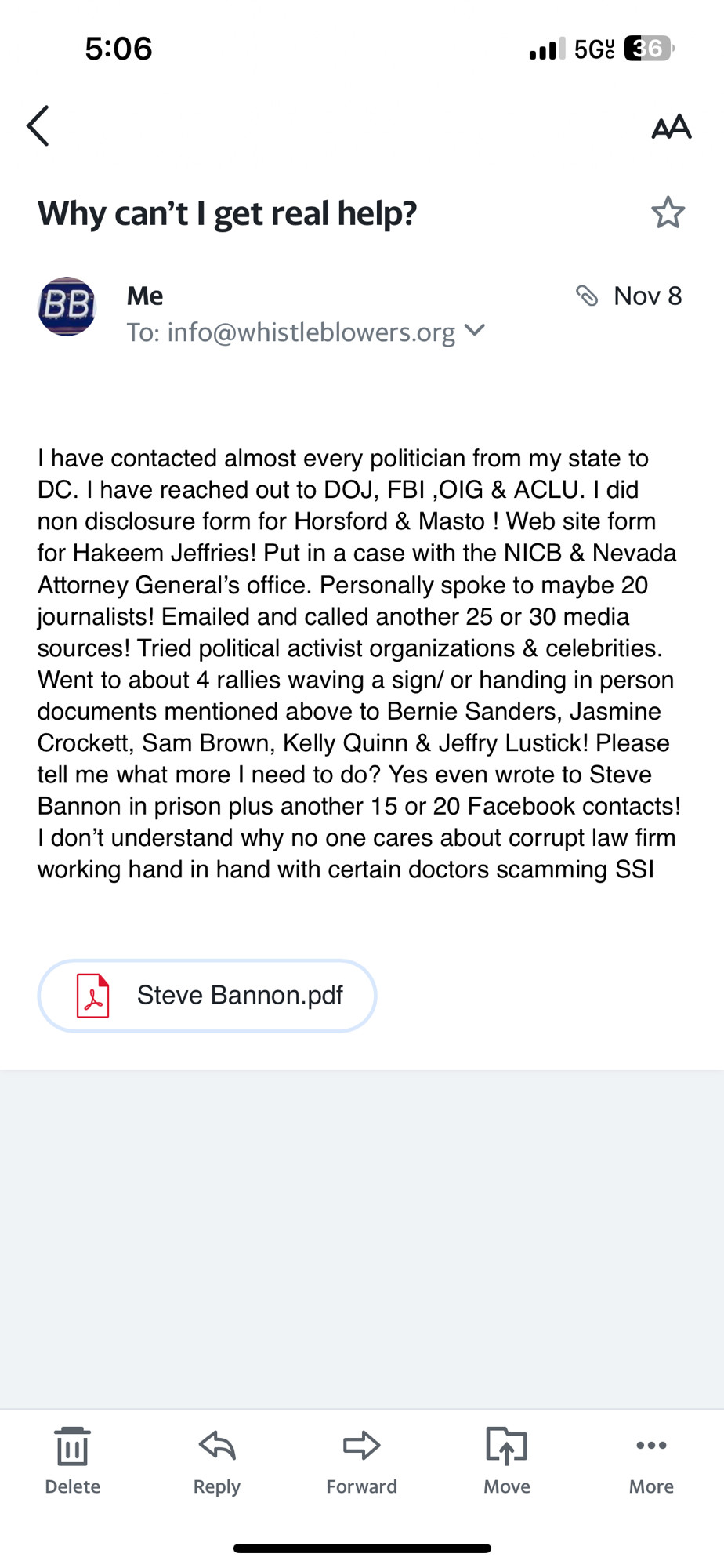This screenshot has width=724, height=1568.
Task: Star this email
Action: pyautogui.click(x=668, y=212)
